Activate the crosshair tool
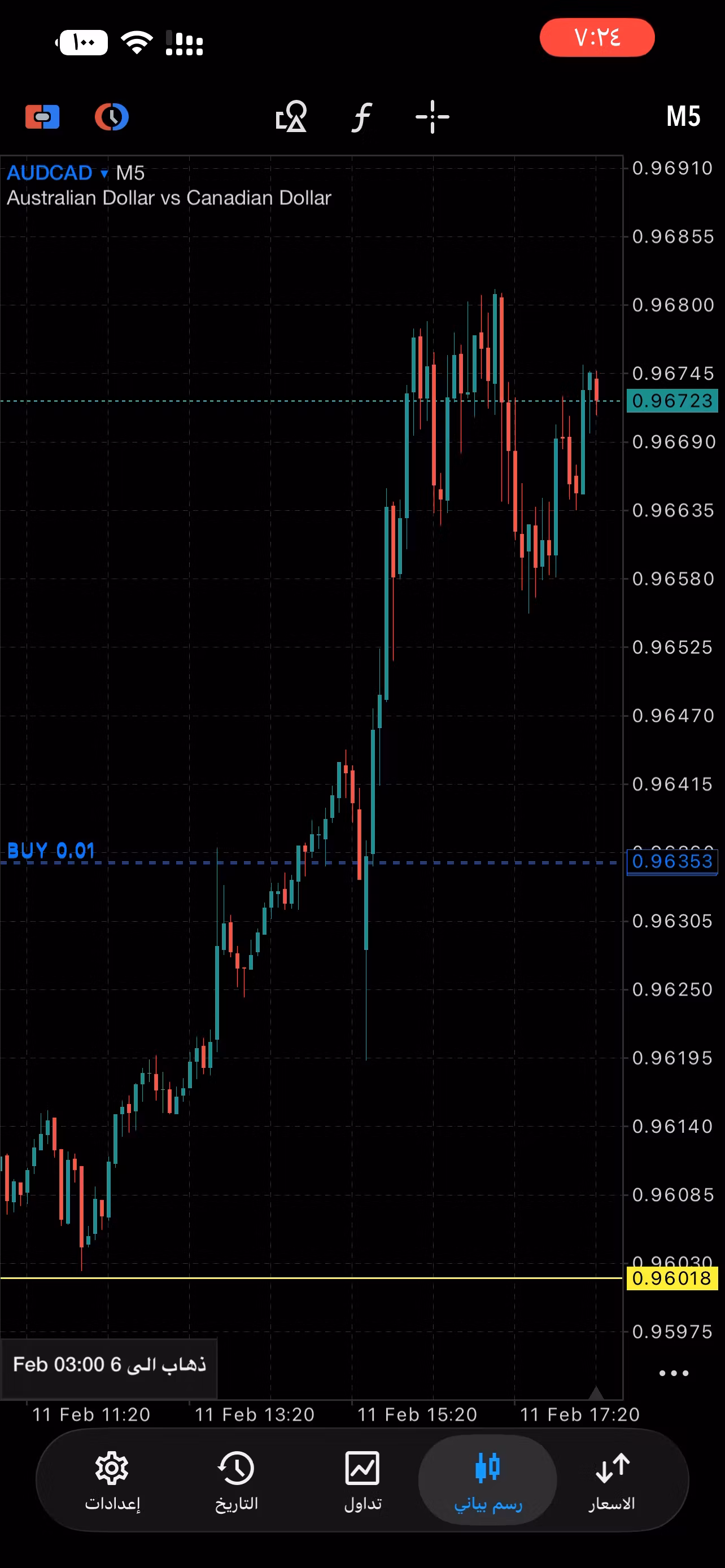This screenshot has width=725, height=1568. [x=432, y=116]
